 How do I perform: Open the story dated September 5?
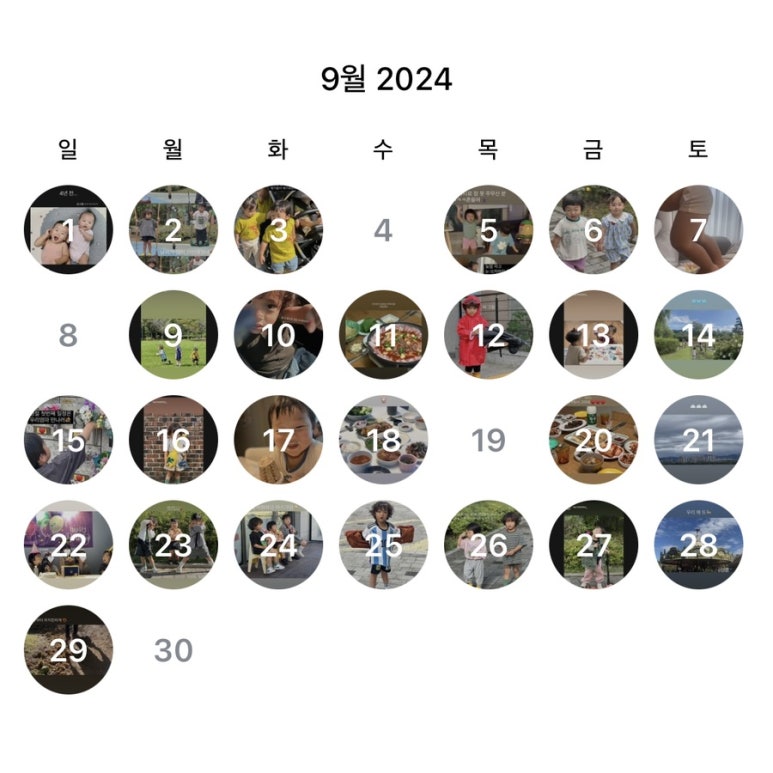point(488,230)
